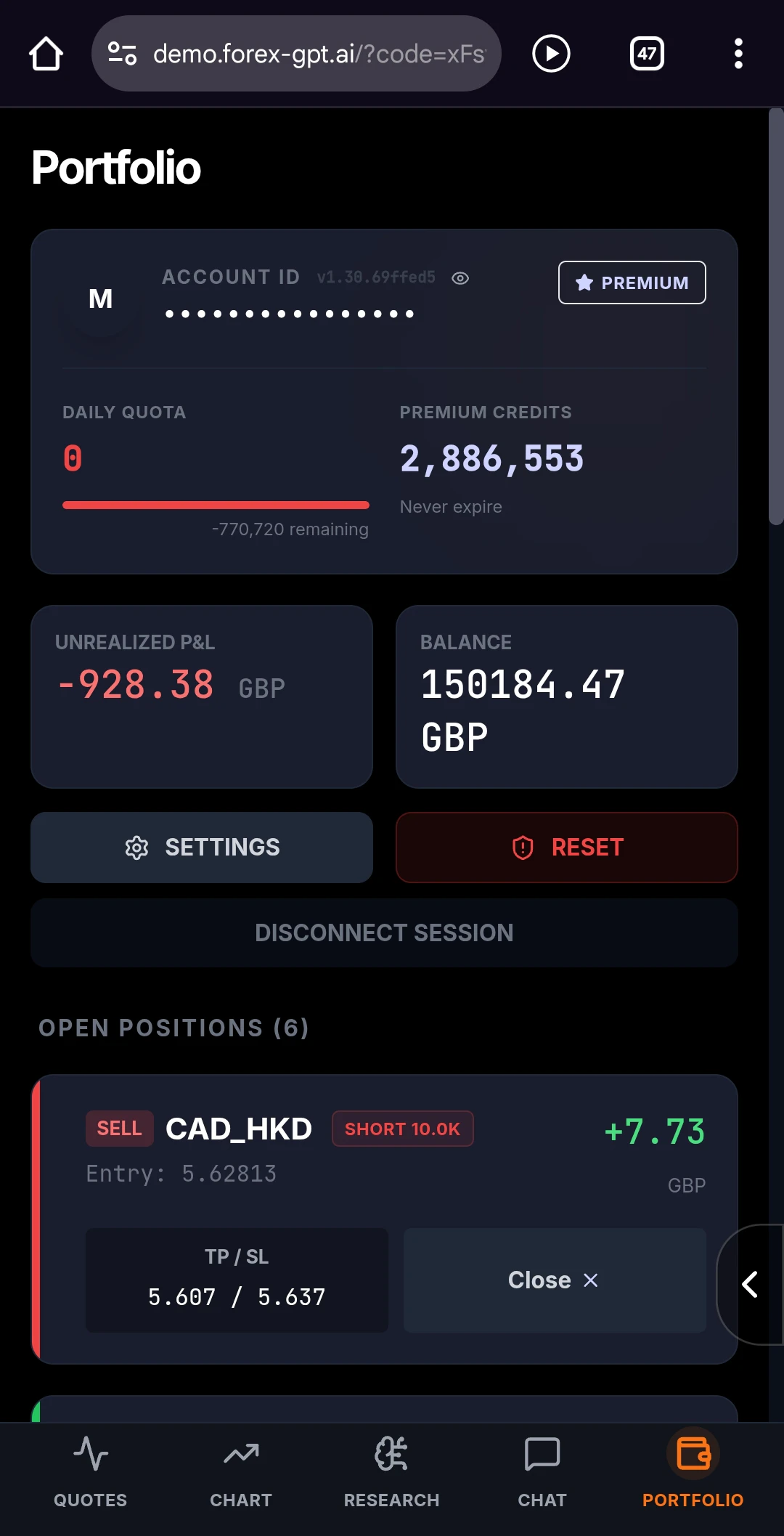Click the SELL label on CAD_HKD
Viewport: 784px width, 1536px height.
click(x=118, y=1129)
